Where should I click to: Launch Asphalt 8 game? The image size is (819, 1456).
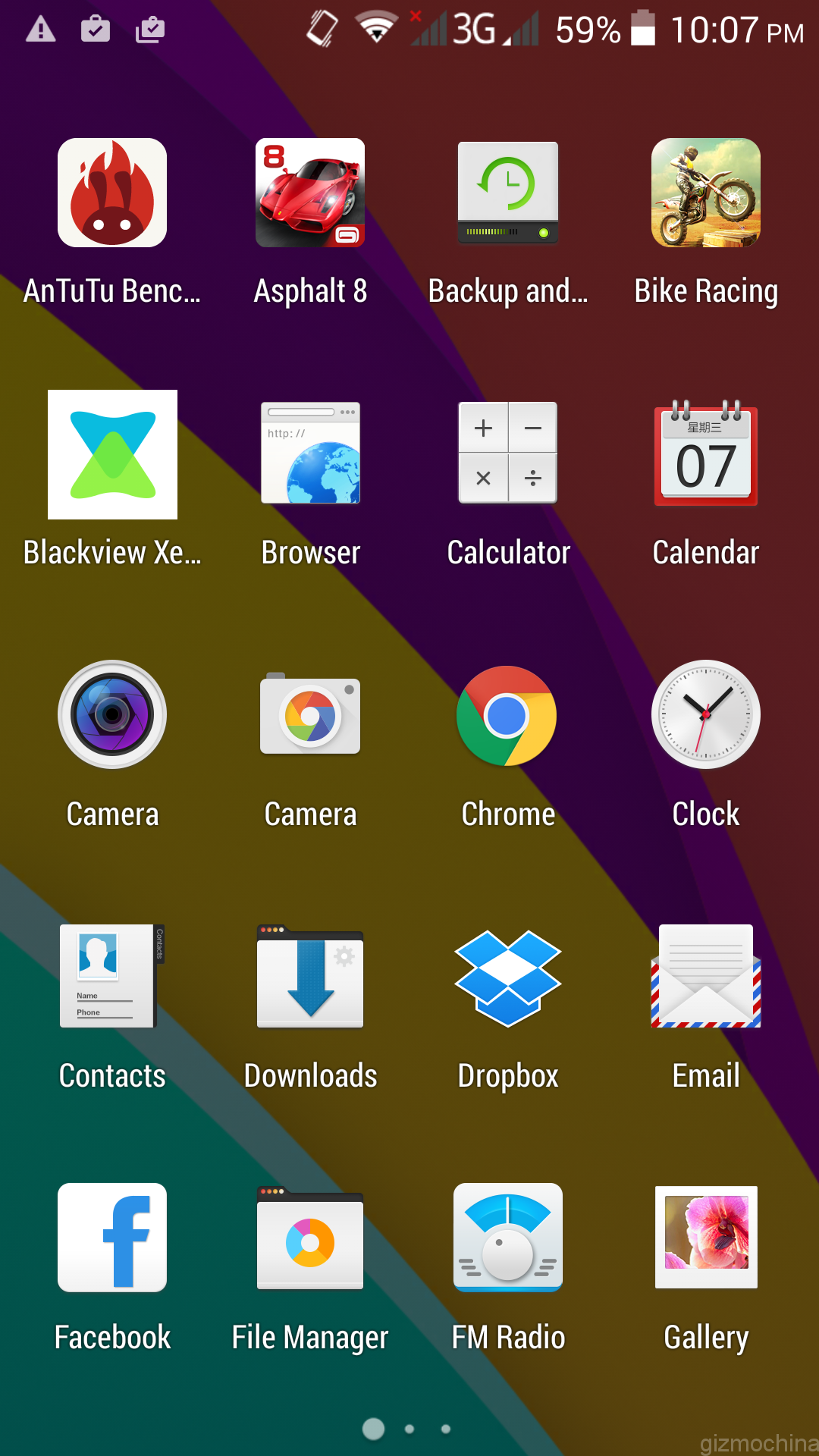[310, 193]
